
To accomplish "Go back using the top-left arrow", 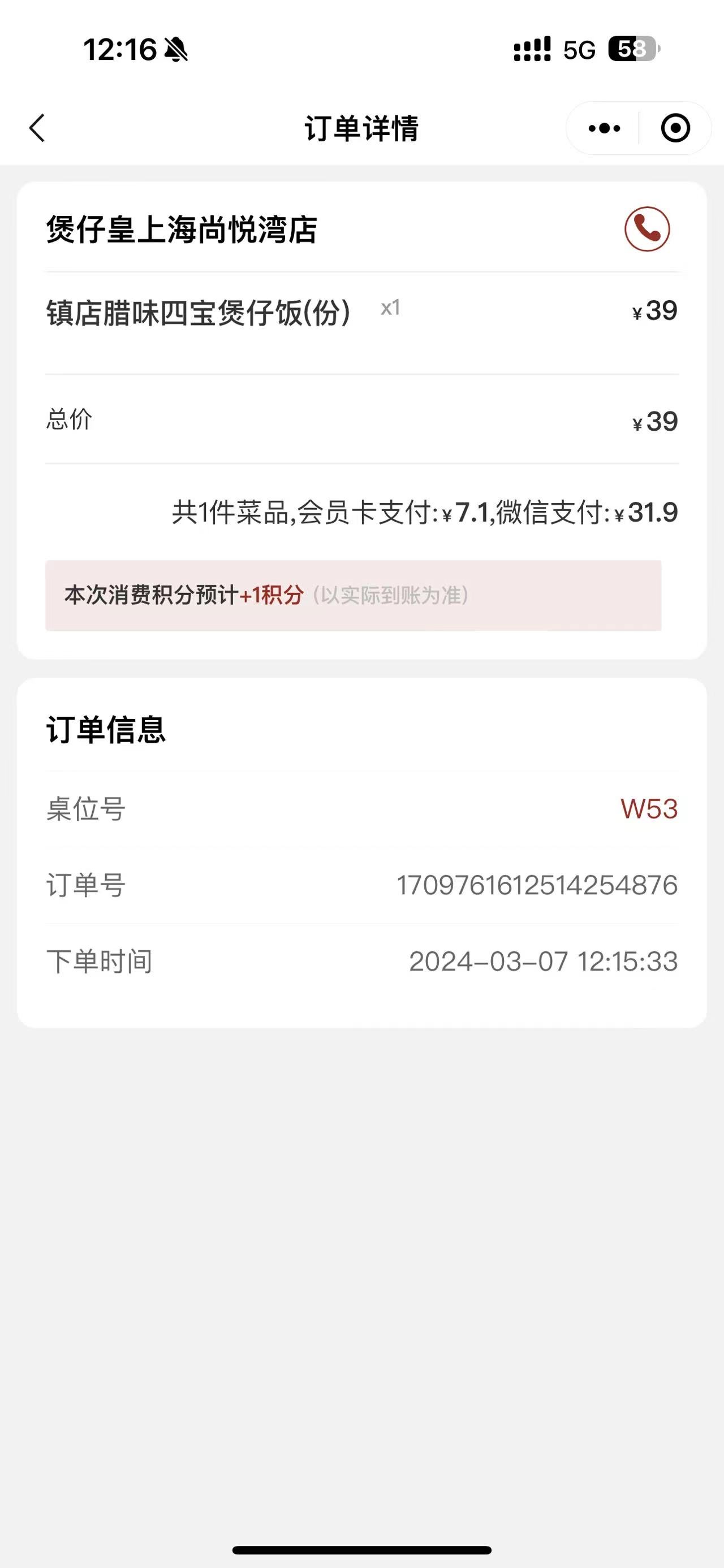I will (x=37, y=128).
